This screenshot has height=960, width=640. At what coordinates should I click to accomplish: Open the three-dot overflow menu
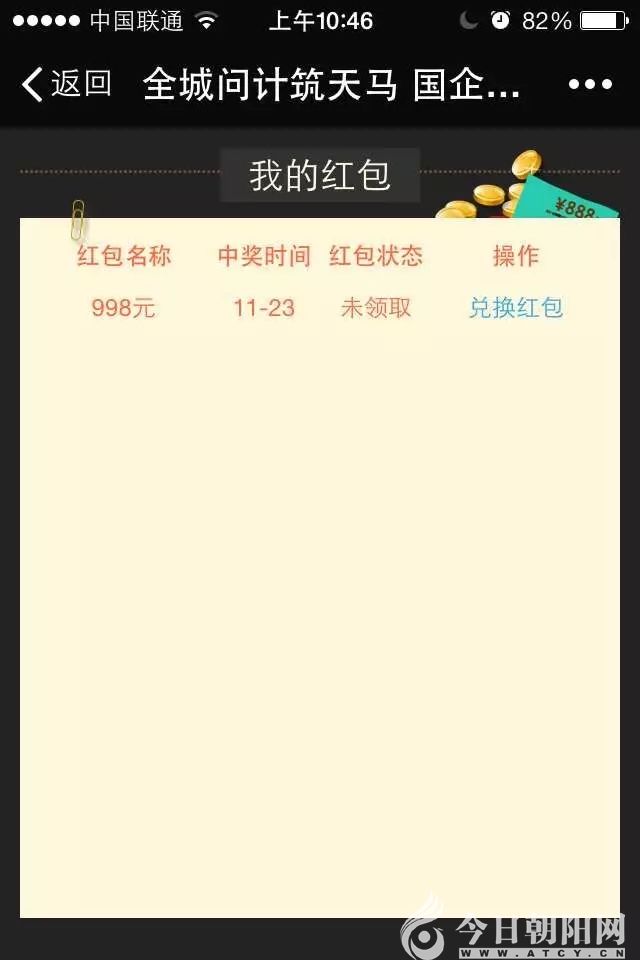click(589, 85)
